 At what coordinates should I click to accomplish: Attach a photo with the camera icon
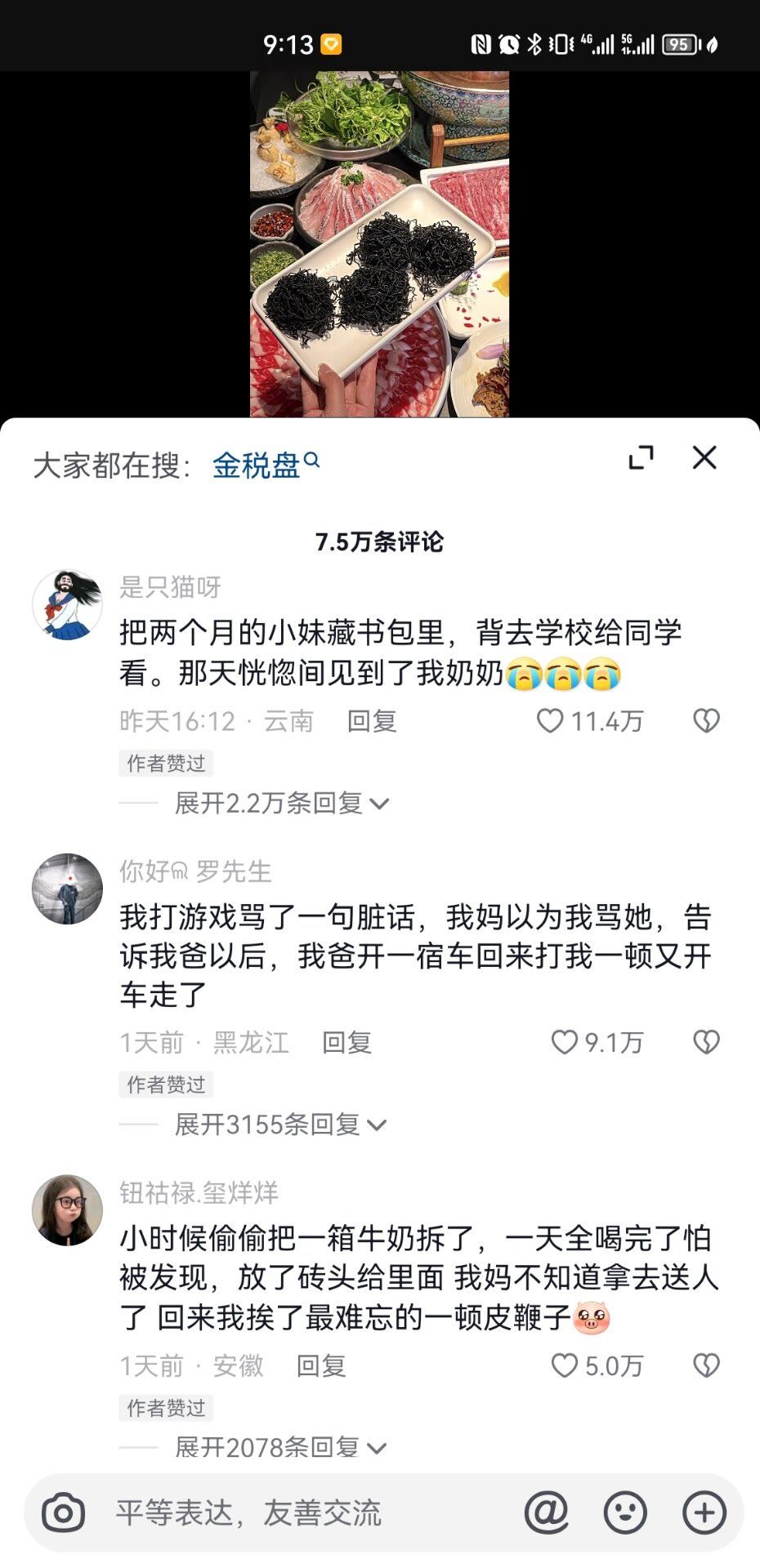point(63,1513)
